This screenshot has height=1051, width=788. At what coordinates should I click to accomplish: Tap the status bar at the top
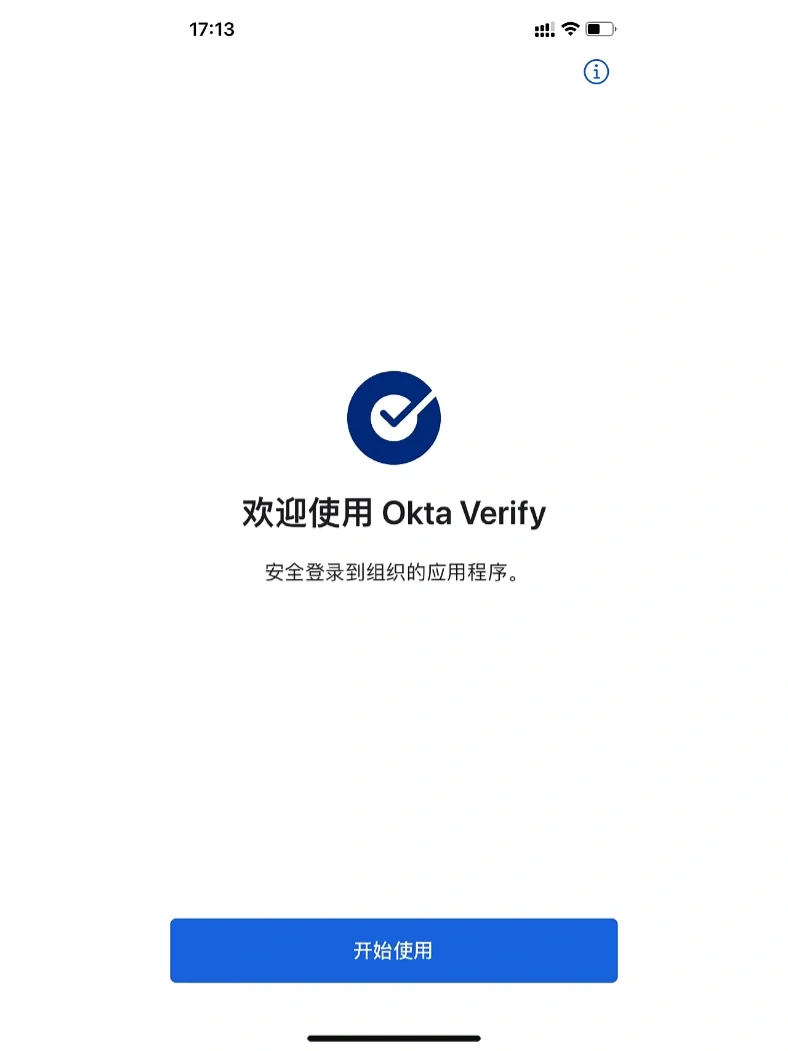click(394, 29)
